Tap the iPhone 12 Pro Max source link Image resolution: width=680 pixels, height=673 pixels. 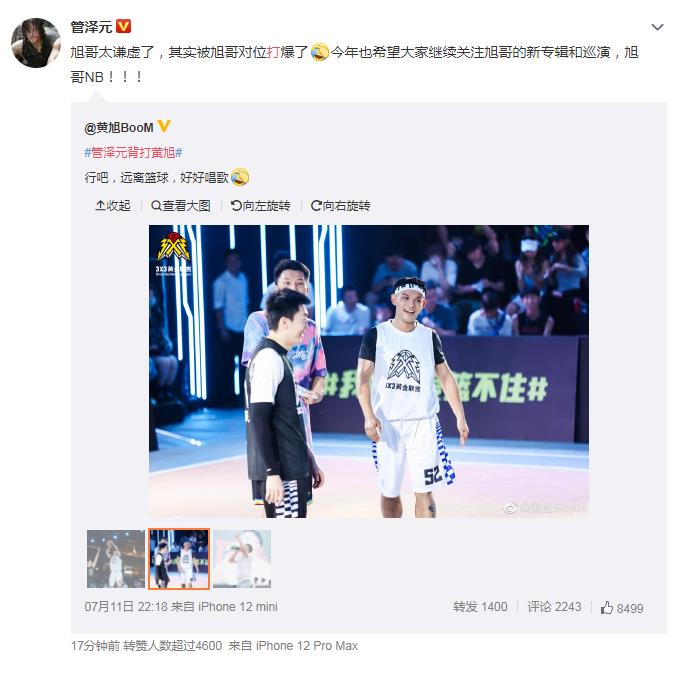click(x=306, y=646)
